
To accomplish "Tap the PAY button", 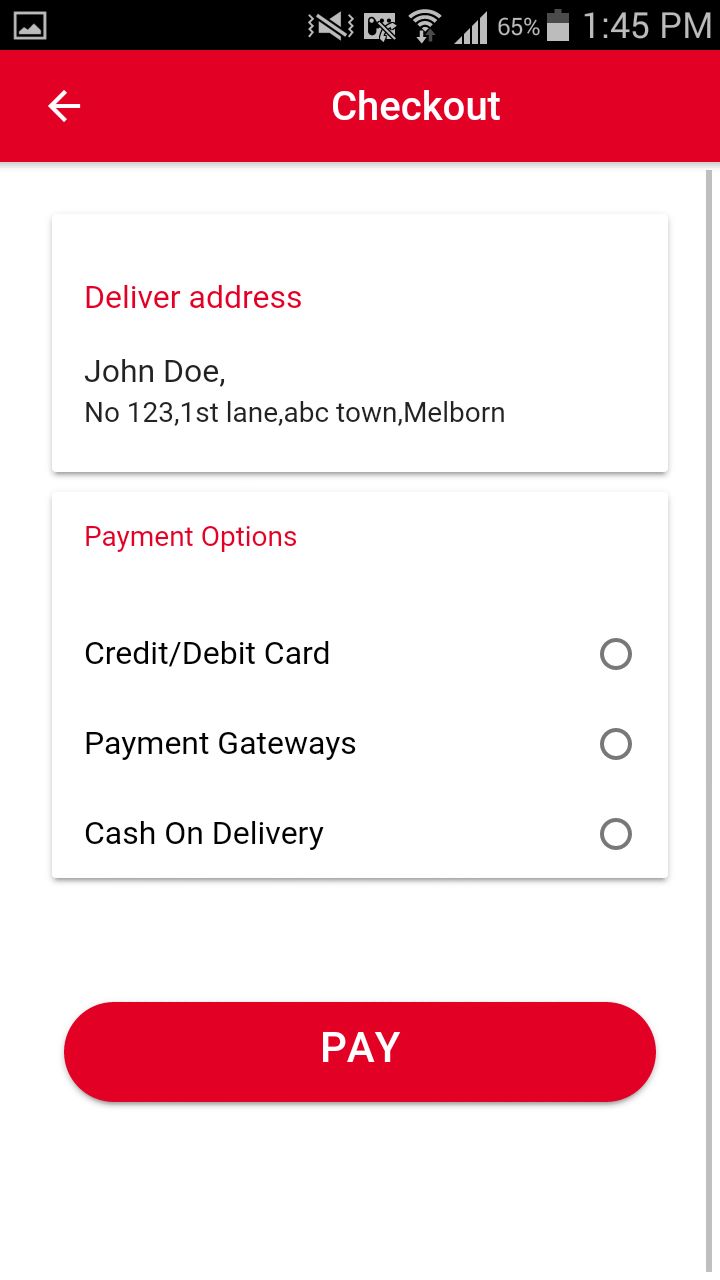I will point(360,1052).
